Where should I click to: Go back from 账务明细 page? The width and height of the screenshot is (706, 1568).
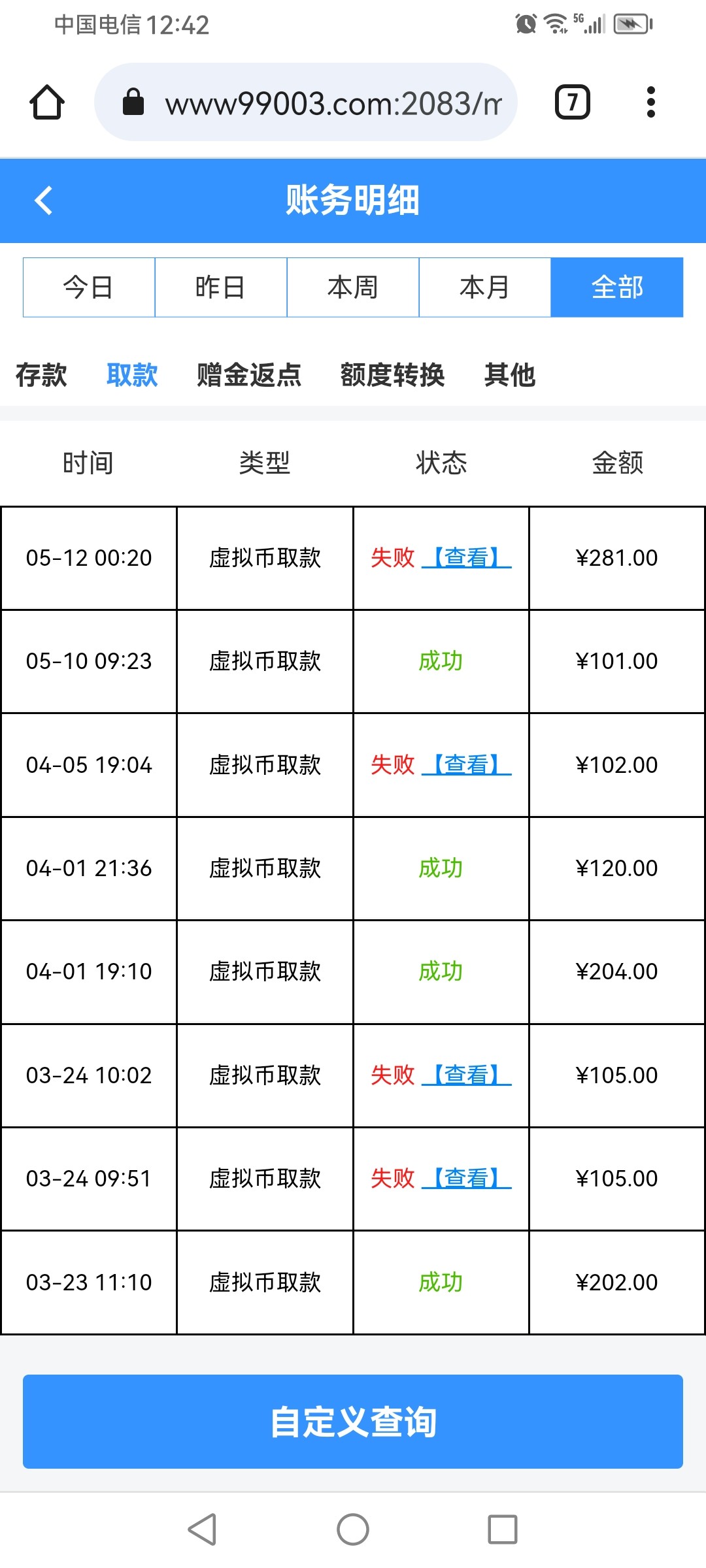43,201
